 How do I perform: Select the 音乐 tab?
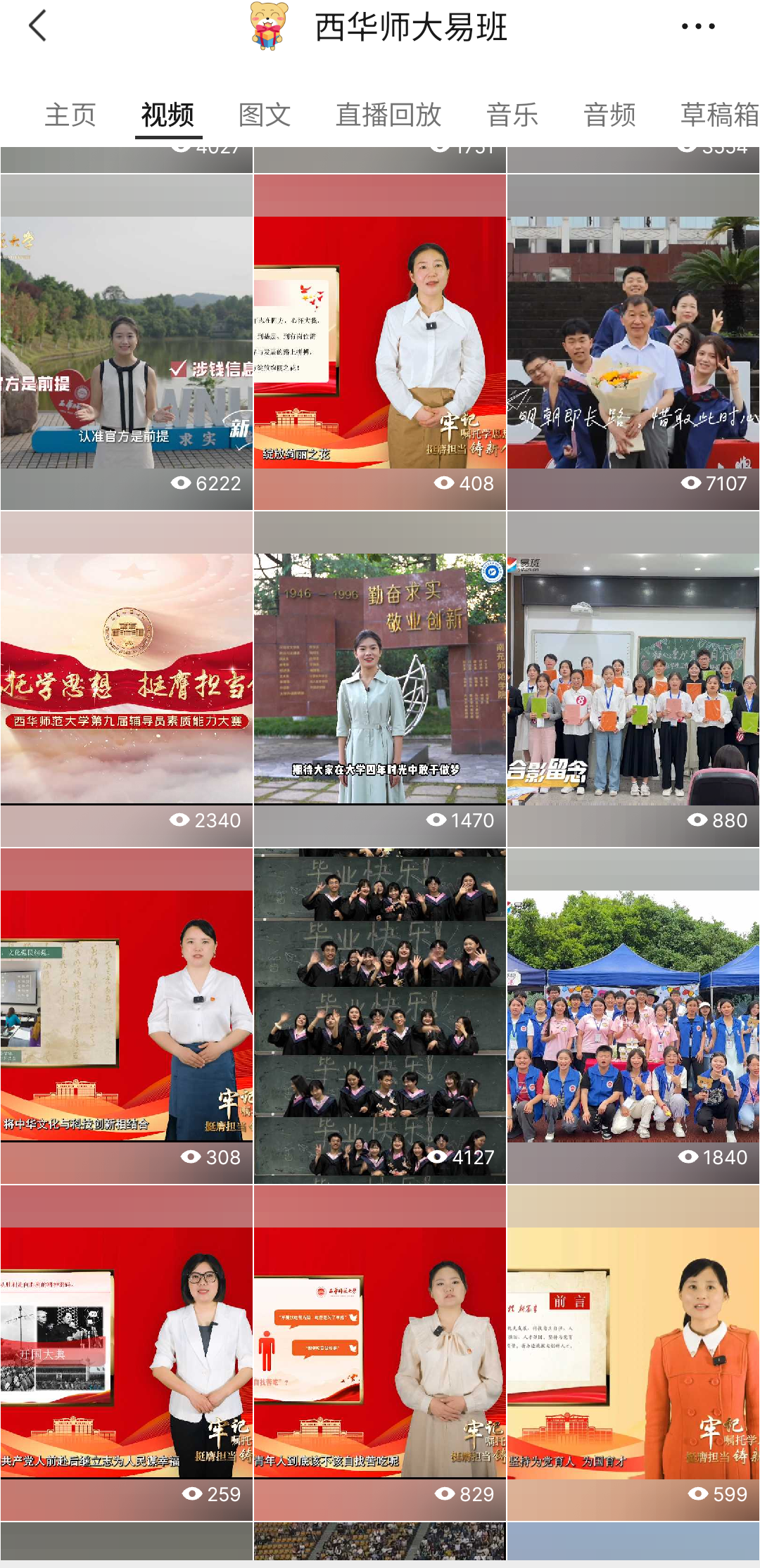click(512, 115)
